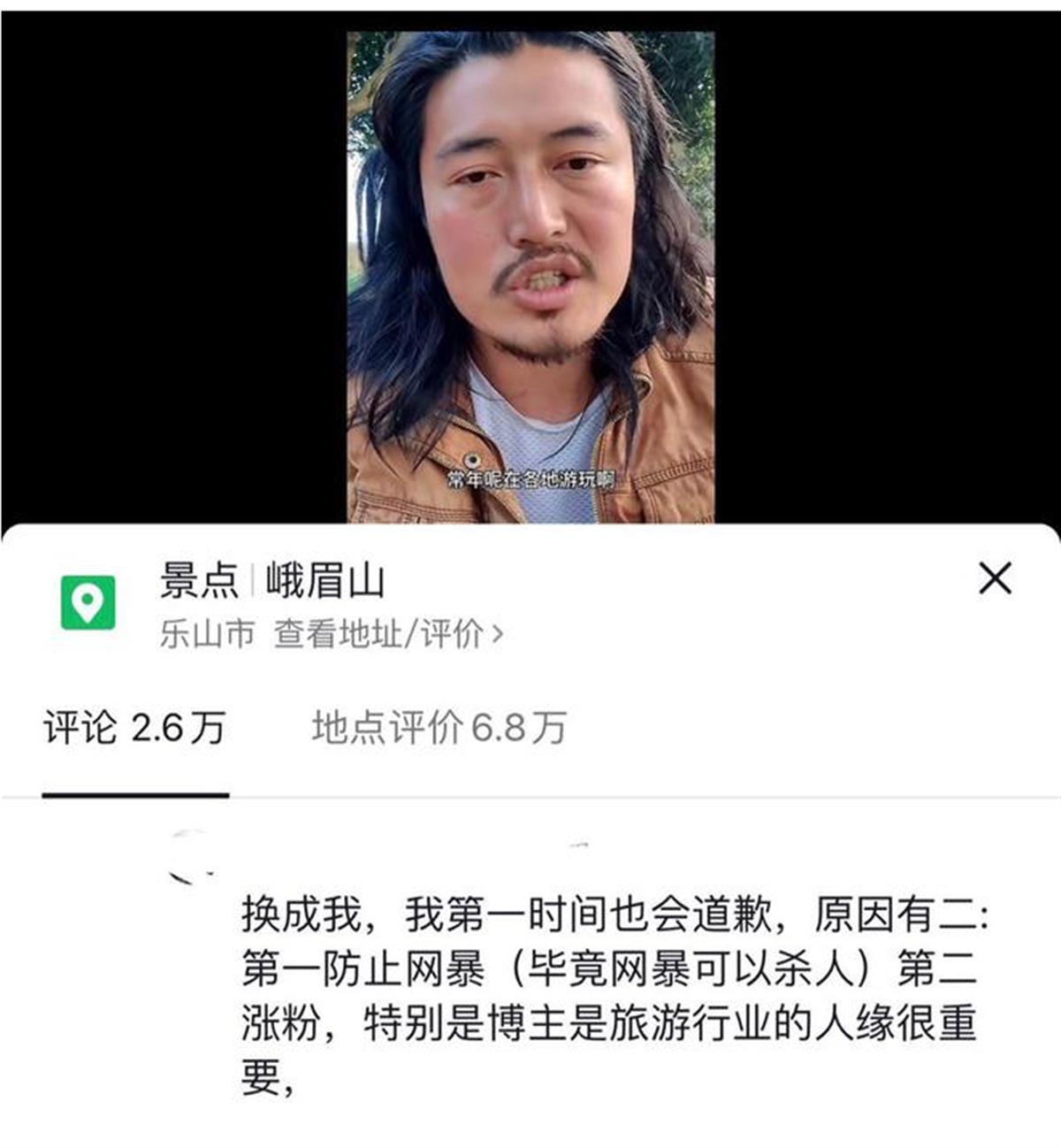This screenshot has height=1148, width=1061.
Task: Open the 峨眉山 location pin
Action: (88, 603)
